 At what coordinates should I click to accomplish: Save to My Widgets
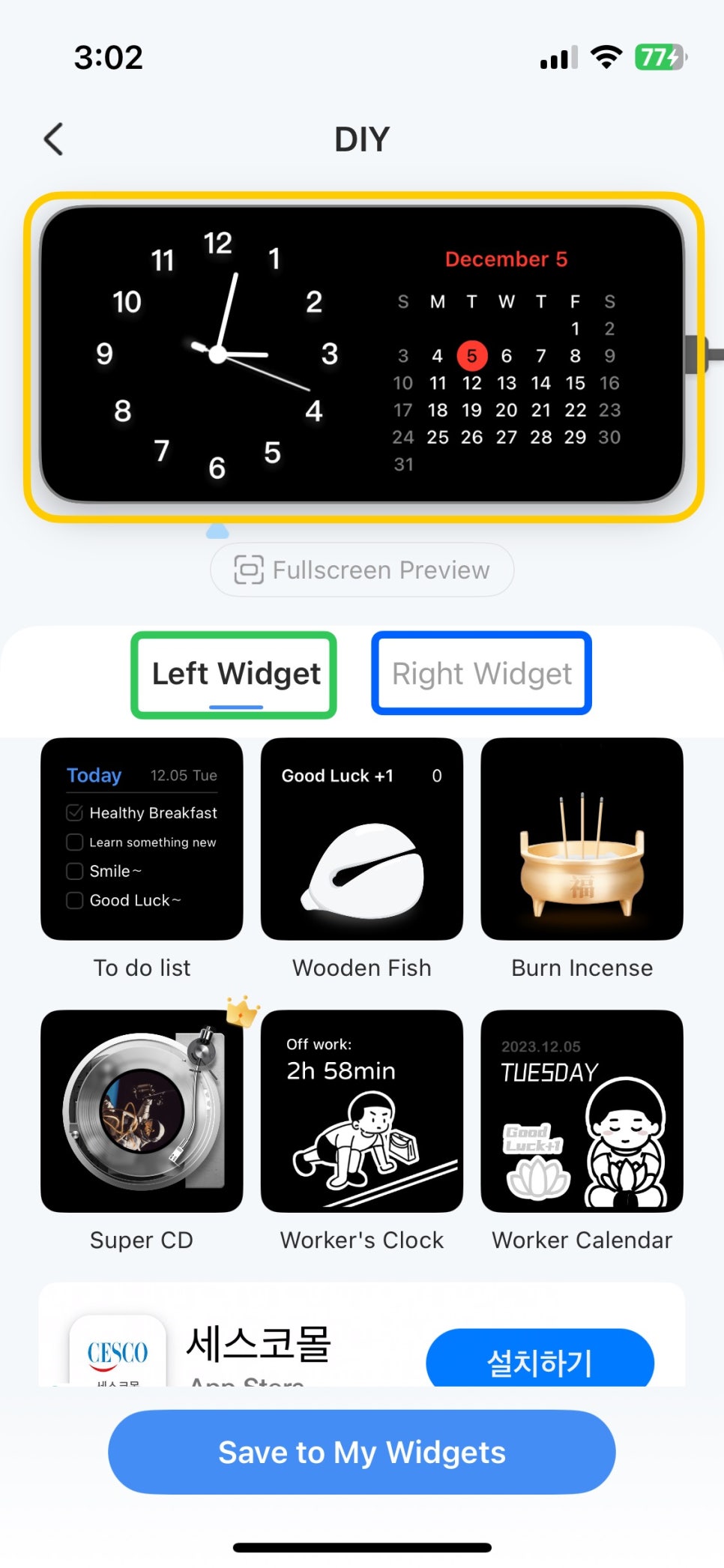(362, 1452)
